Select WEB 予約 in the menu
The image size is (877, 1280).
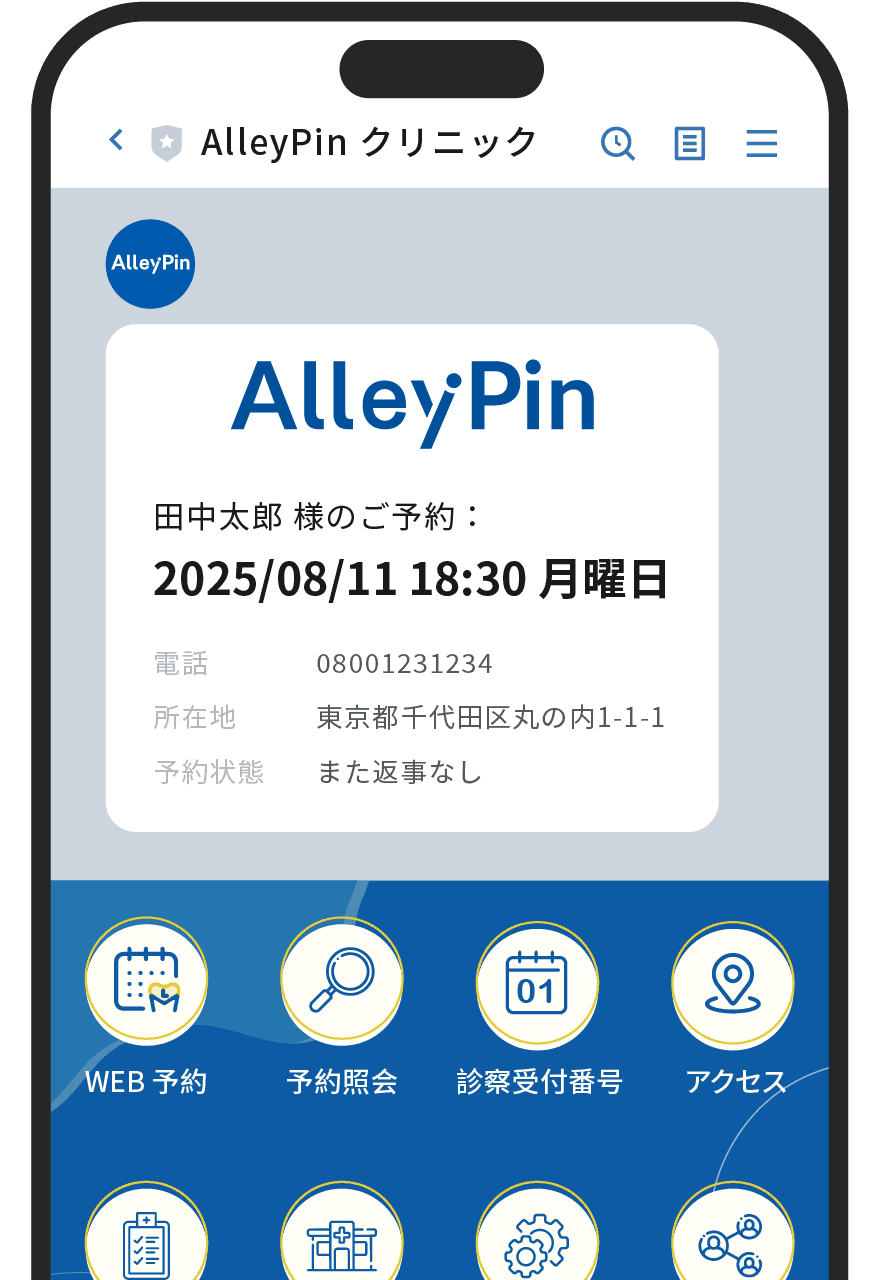click(147, 983)
